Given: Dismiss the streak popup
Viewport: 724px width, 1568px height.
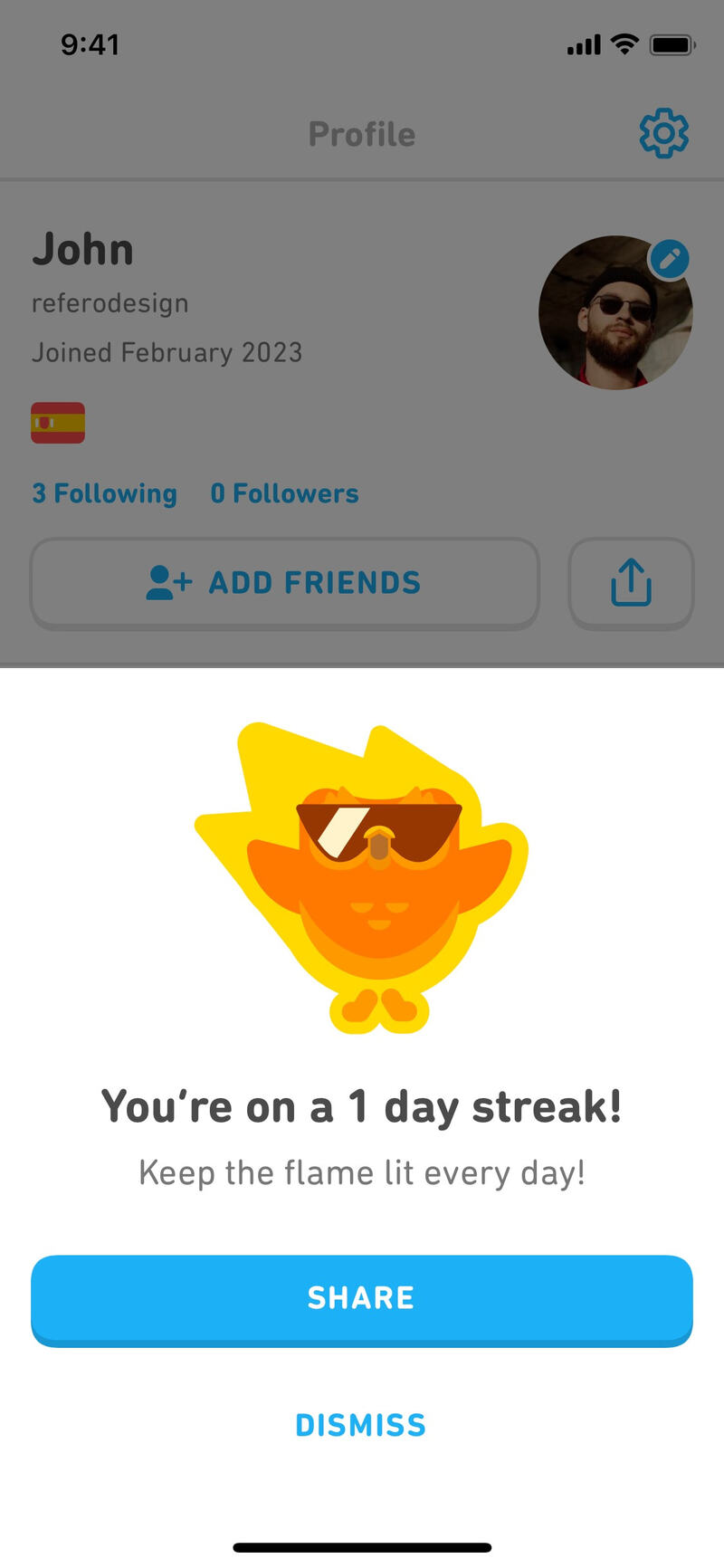Looking at the screenshot, I should (x=360, y=1424).
